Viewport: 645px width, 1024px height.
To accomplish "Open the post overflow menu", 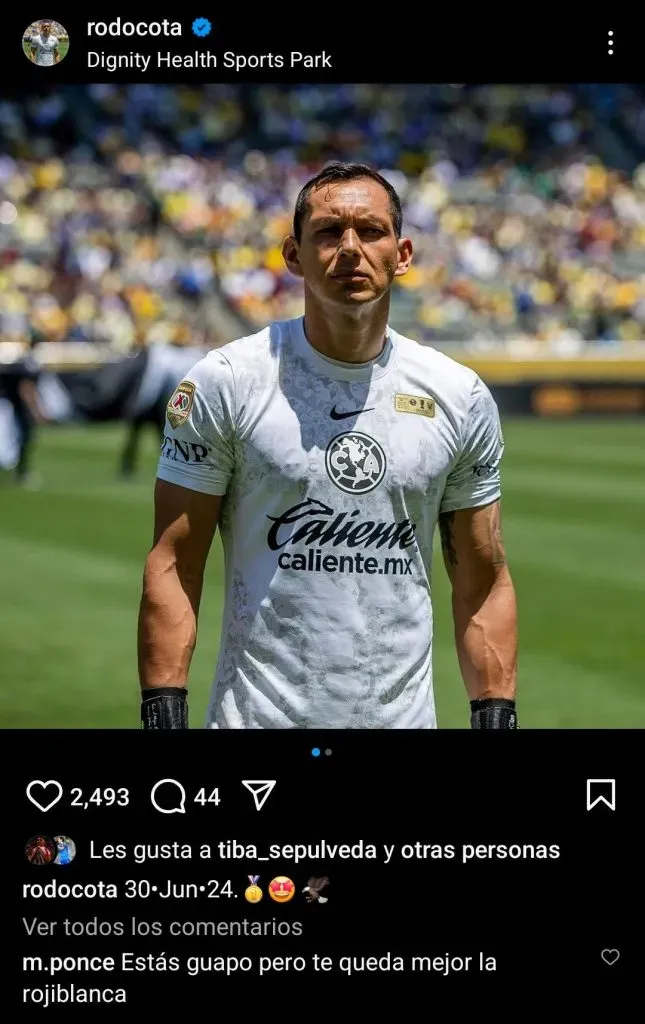I will pyautogui.click(x=610, y=43).
